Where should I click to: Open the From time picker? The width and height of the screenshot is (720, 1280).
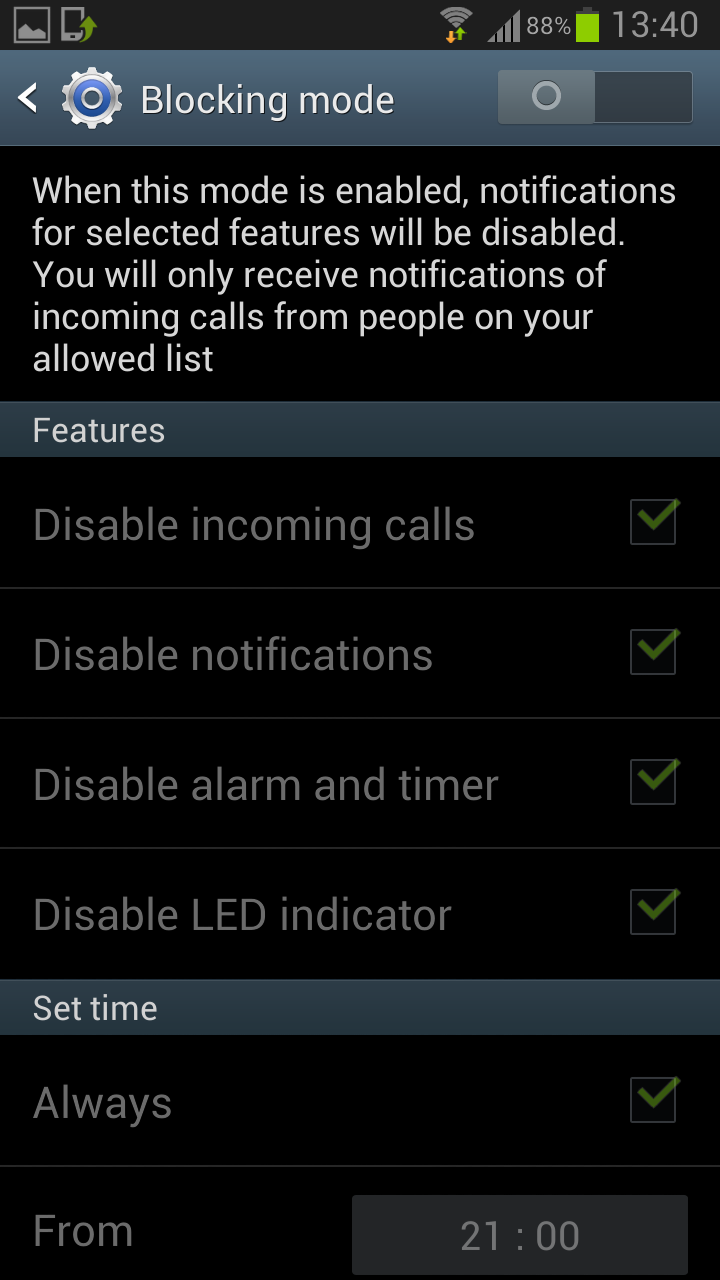click(x=519, y=1235)
